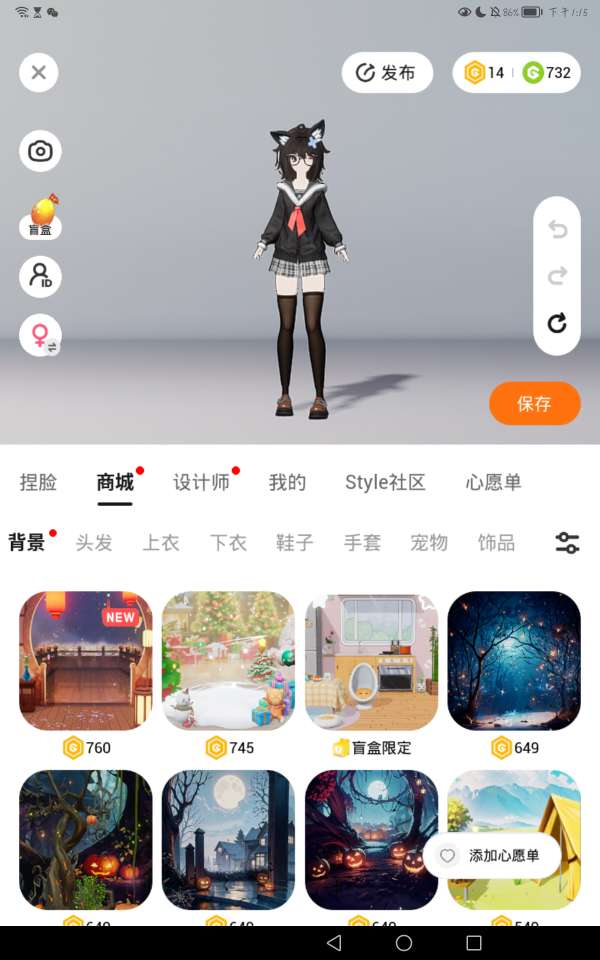Switch to the 设计师 tab

pyautogui.click(x=201, y=482)
